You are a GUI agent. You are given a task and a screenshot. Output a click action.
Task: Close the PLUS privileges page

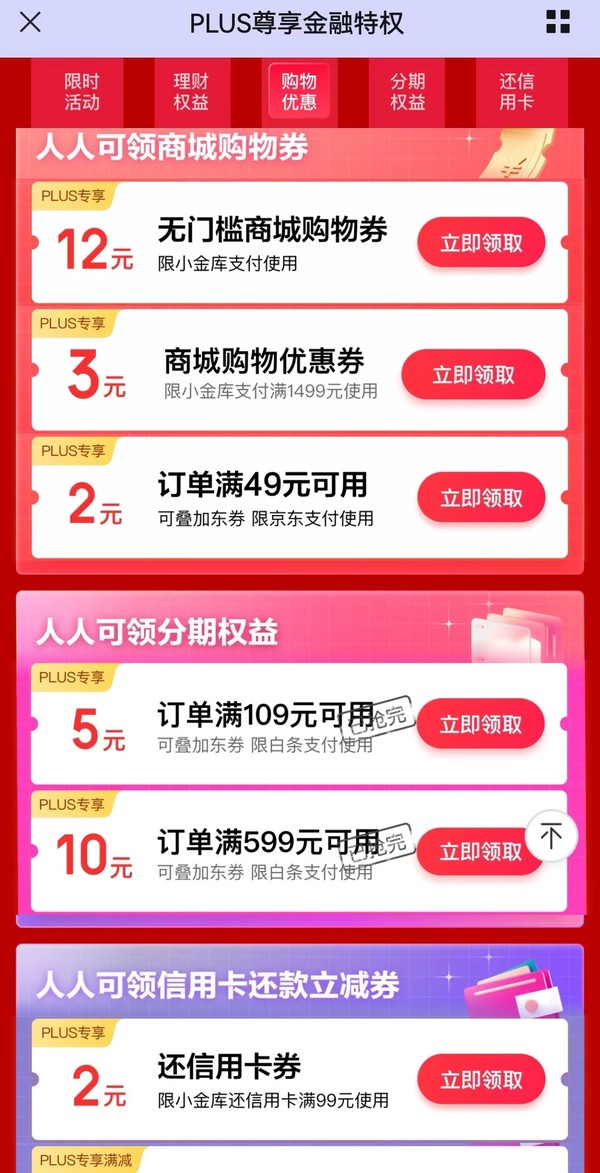(x=30, y=22)
